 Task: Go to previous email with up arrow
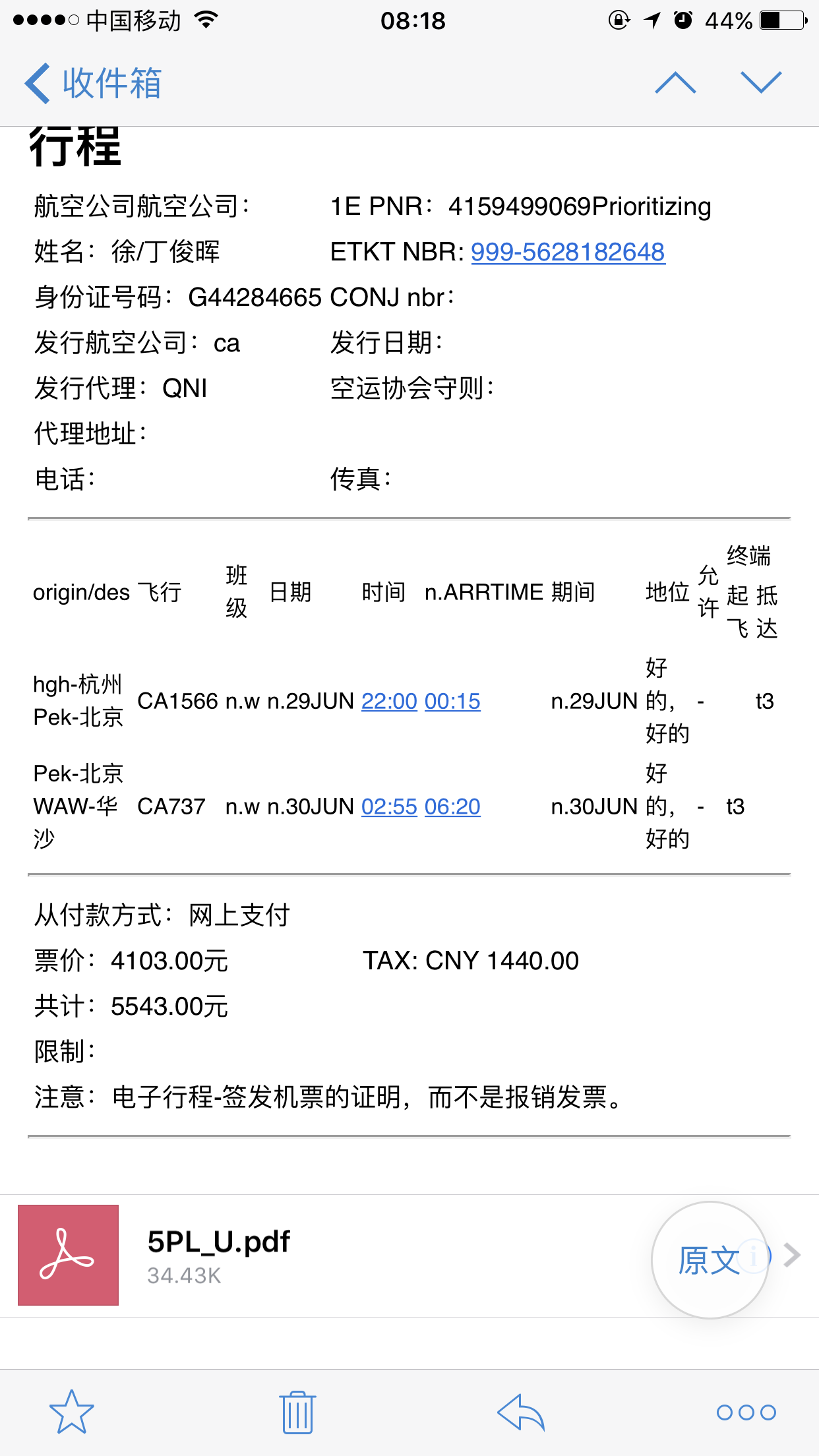click(x=675, y=83)
